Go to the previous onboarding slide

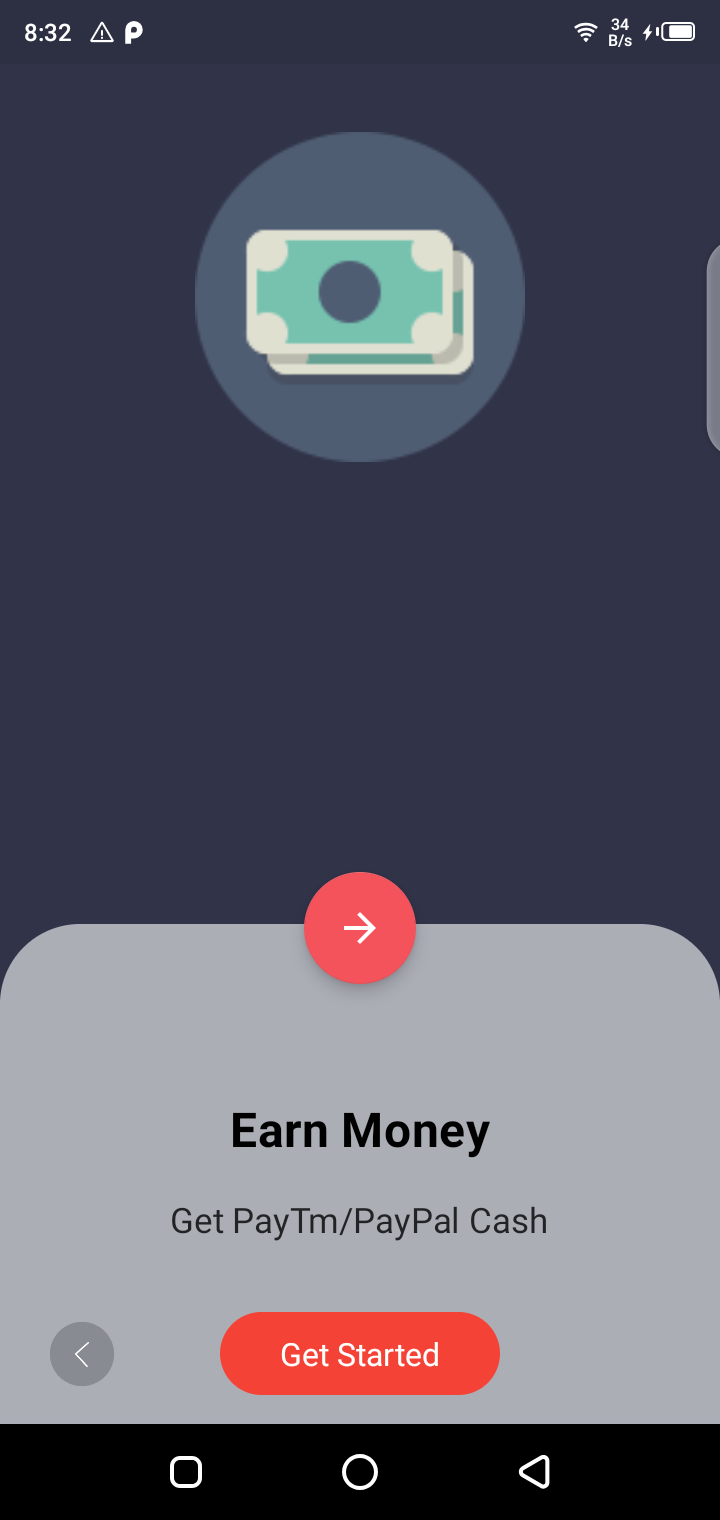coord(82,1354)
